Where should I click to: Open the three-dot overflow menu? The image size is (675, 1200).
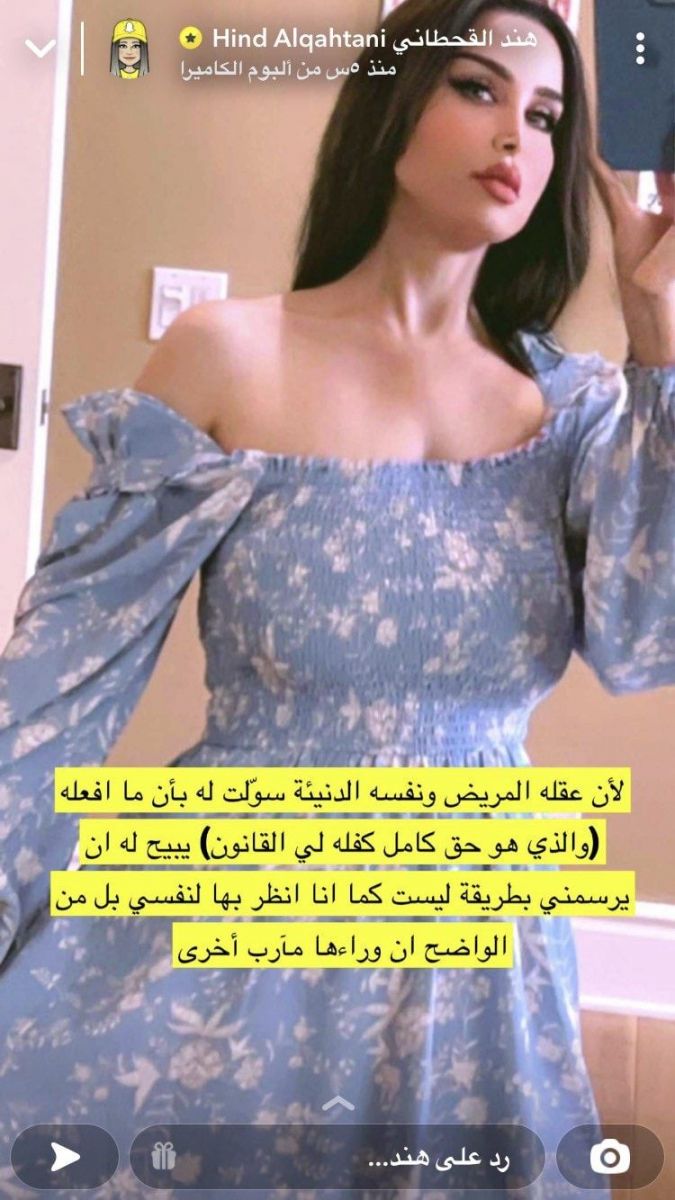pyautogui.click(x=640, y=48)
